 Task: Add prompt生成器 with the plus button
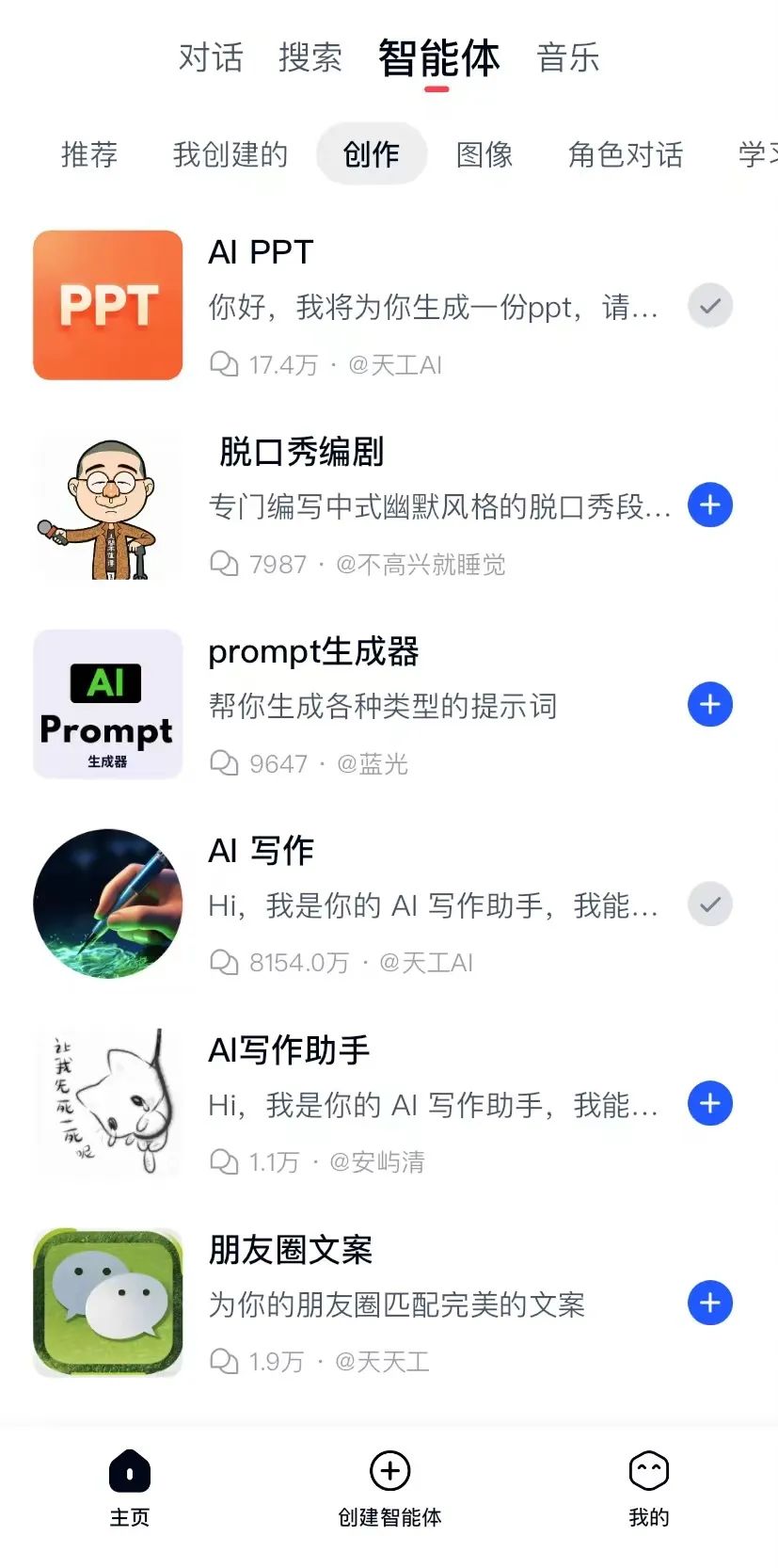pyautogui.click(x=710, y=705)
